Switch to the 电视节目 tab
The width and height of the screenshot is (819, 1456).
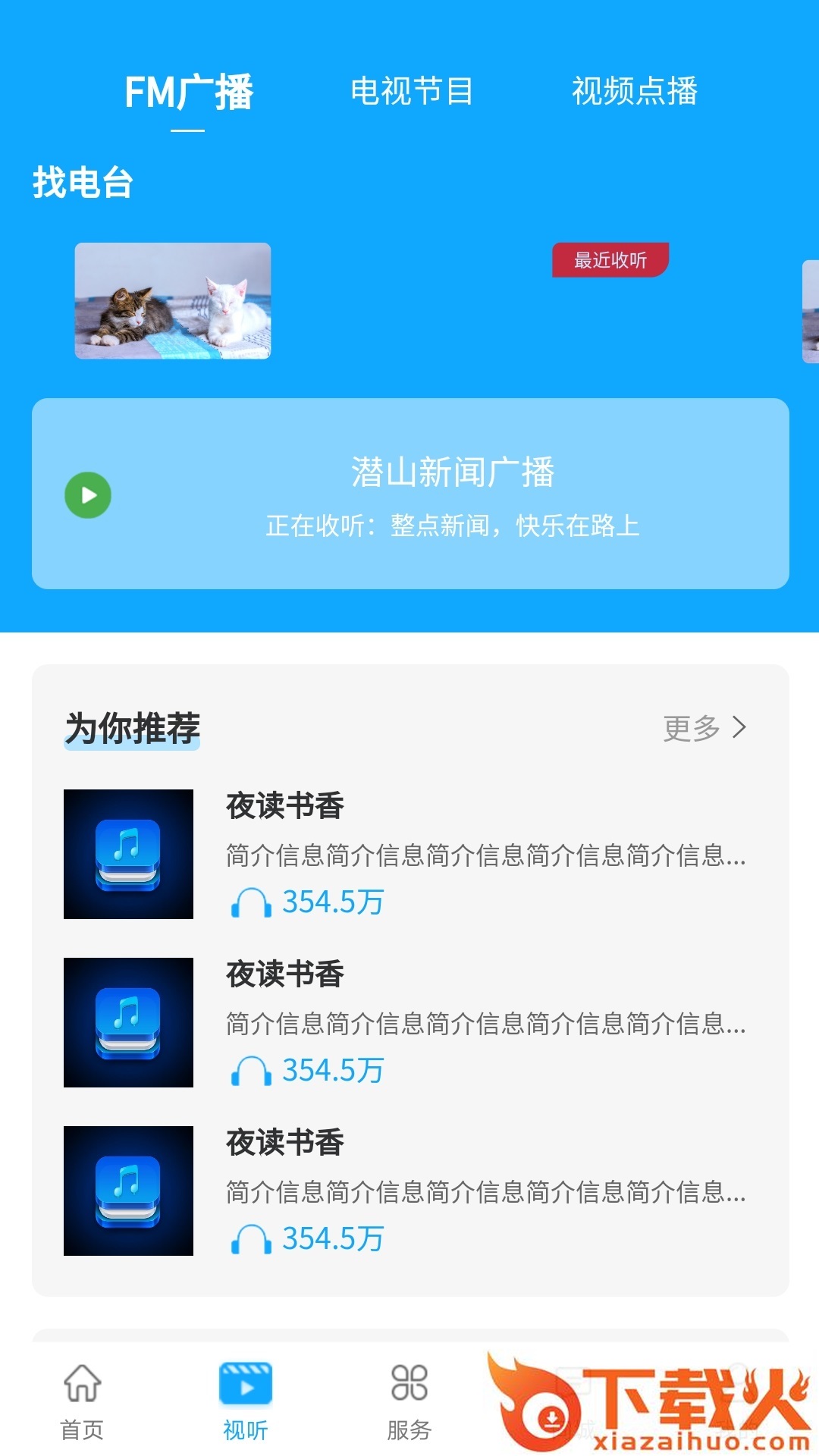pos(412,92)
